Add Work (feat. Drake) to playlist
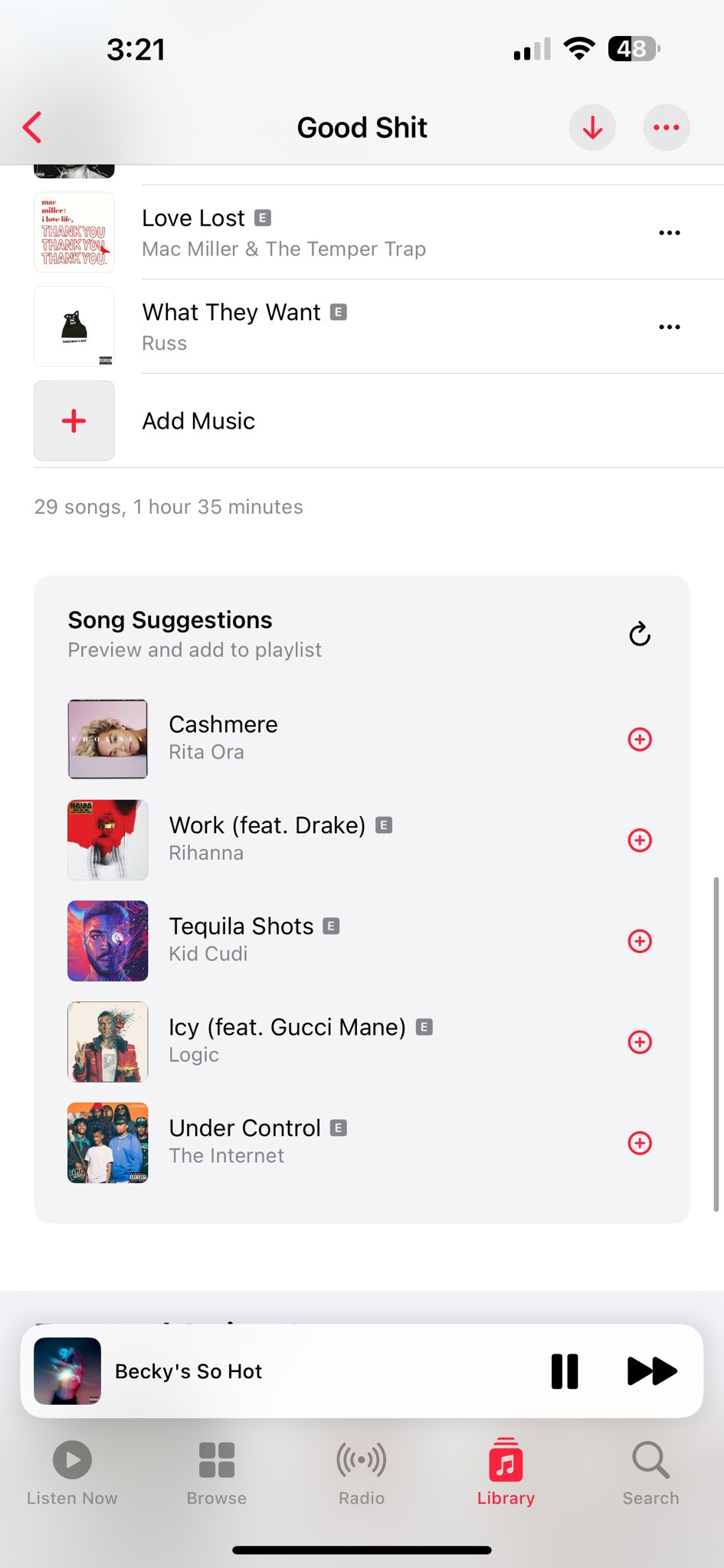This screenshot has width=724, height=1568. (640, 840)
